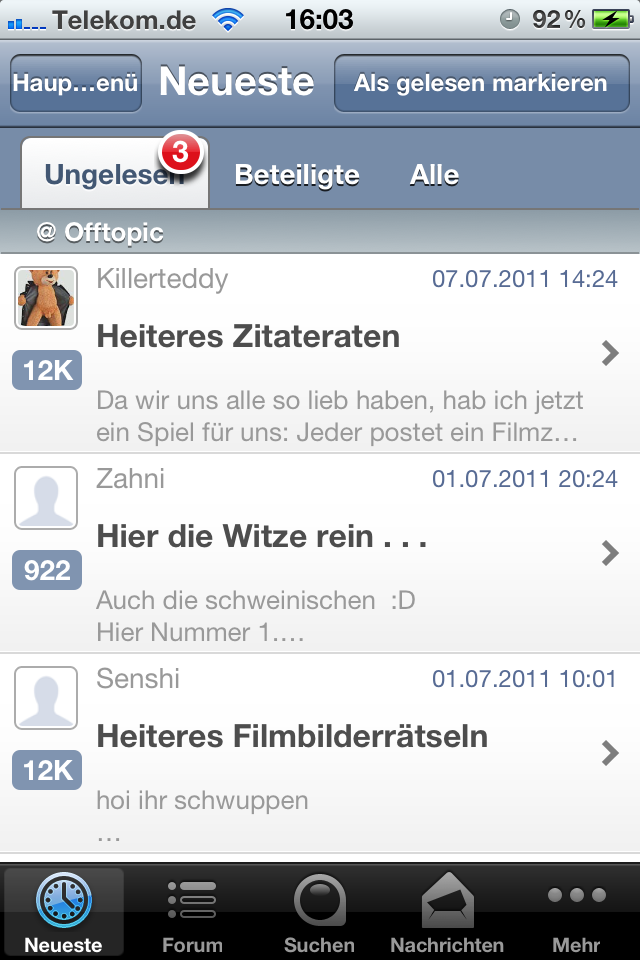640x960 pixels.
Task: Switch to the Neueste bottom tab
Action: point(64,912)
